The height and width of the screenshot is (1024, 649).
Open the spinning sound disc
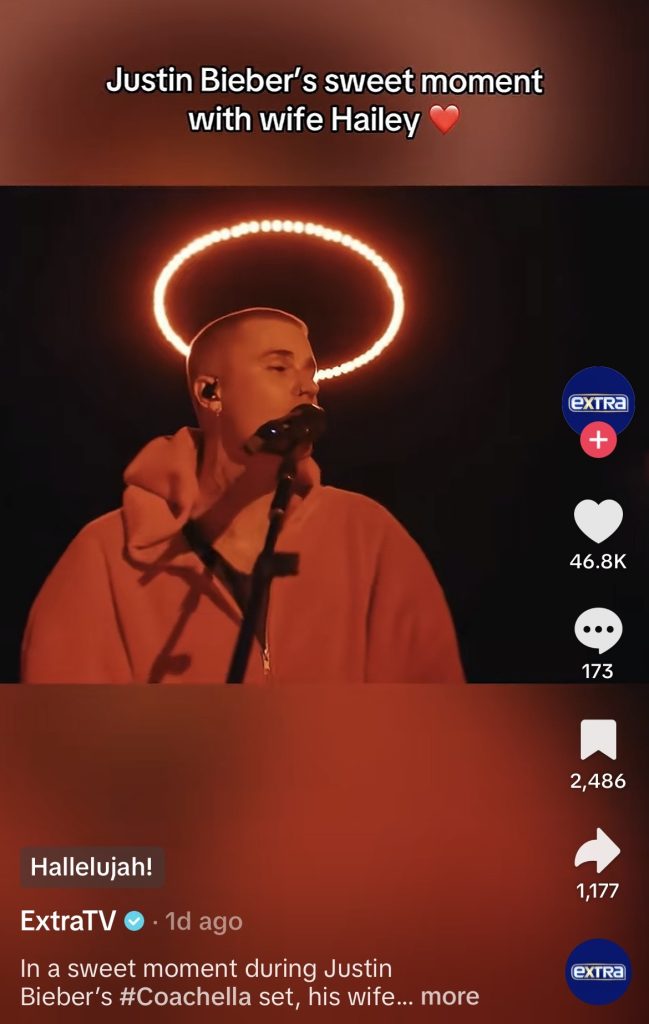(x=598, y=971)
